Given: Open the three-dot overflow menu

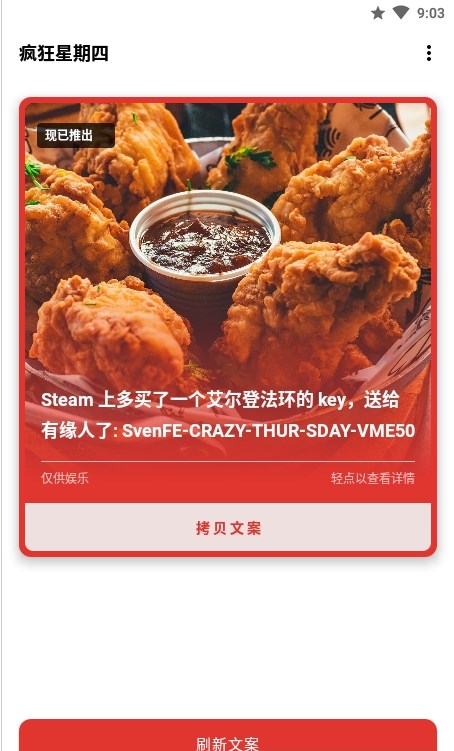Looking at the screenshot, I should 429,53.
